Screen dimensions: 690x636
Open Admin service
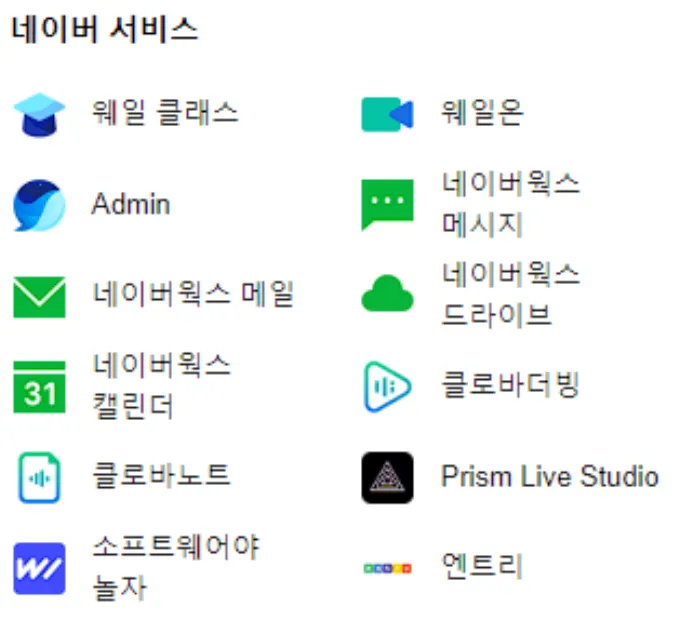pyautogui.click(x=130, y=204)
